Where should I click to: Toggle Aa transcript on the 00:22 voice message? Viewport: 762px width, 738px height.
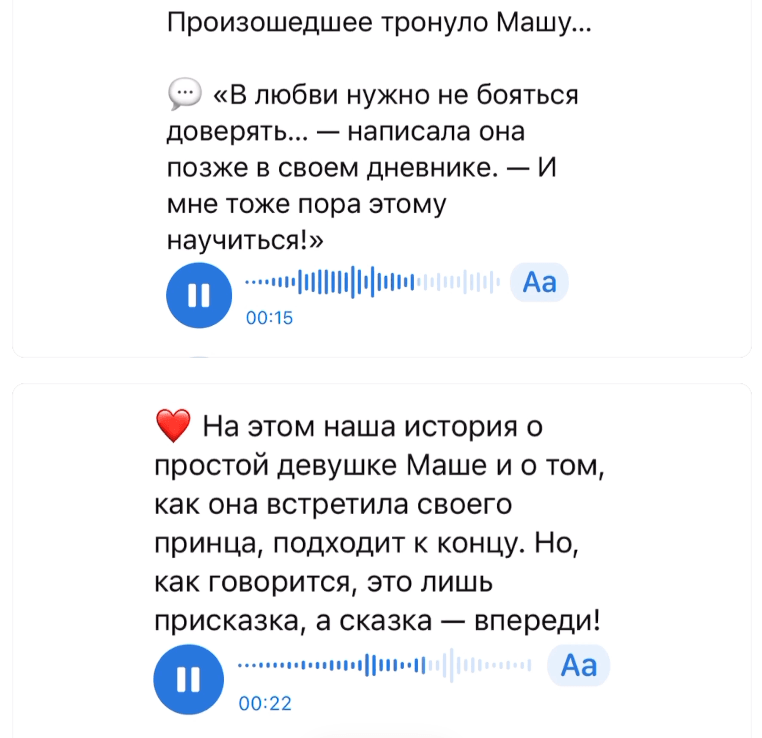pyautogui.click(x=579, y=665)
